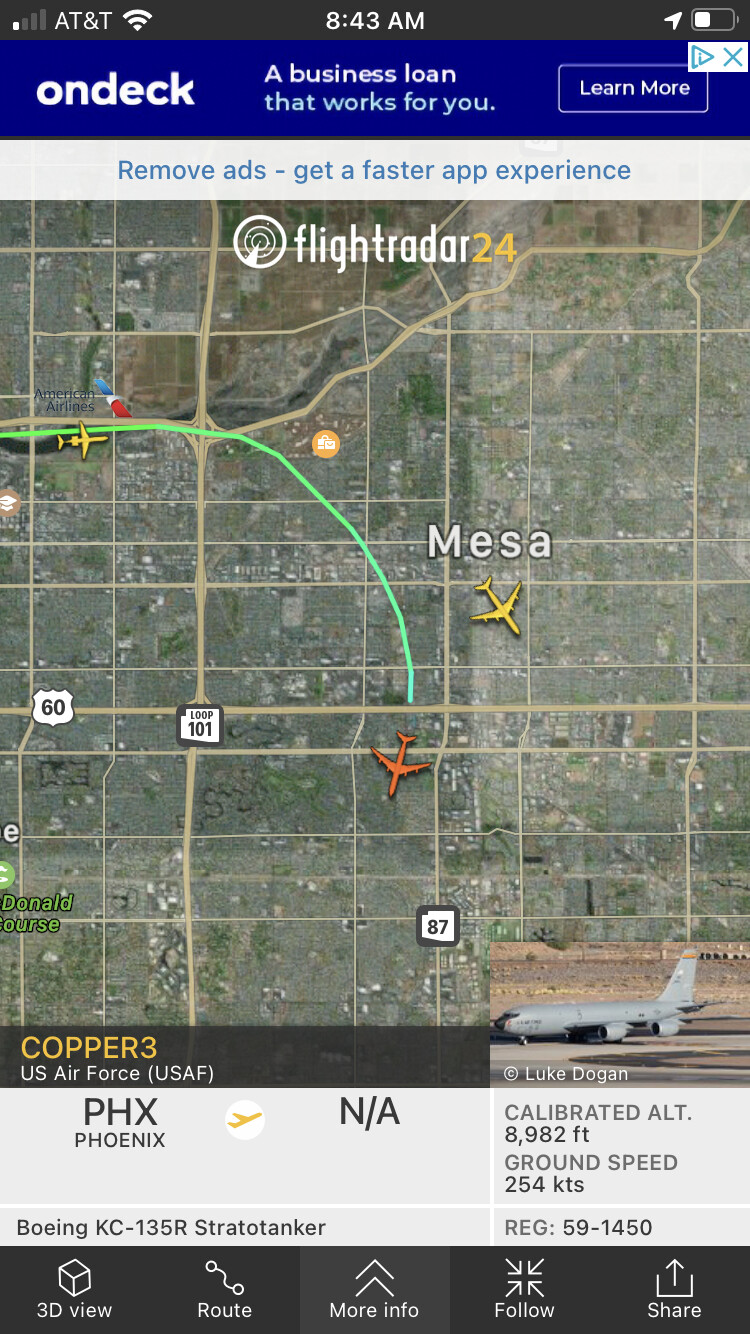Tap Learn More on the ondeck ad
Image resolution: width=750 pixels, height=1334 pixels.
pyautogui.click(x=633, y=88)
